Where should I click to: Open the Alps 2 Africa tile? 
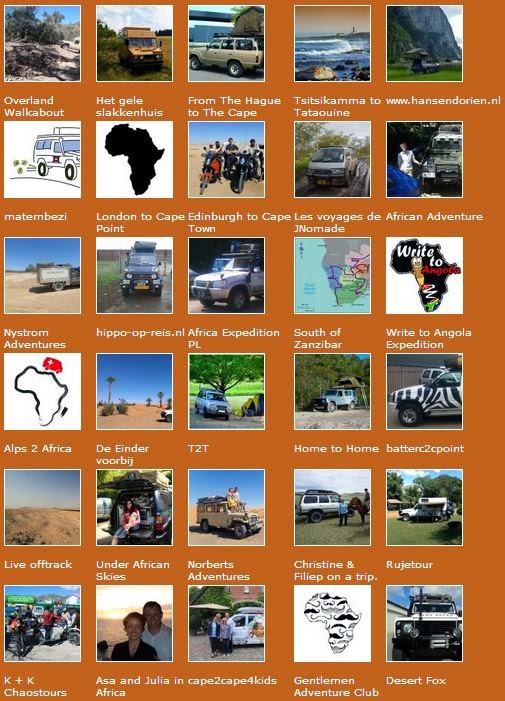(x=42, y=392)
